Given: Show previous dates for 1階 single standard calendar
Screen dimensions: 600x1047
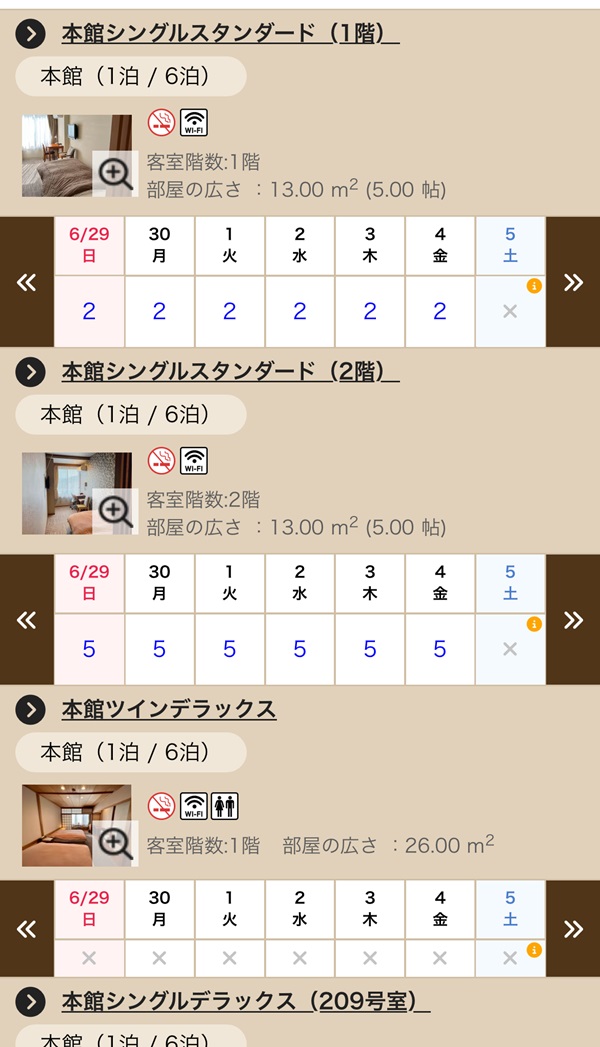Looking at the screenshot, I should coord(26,282).
